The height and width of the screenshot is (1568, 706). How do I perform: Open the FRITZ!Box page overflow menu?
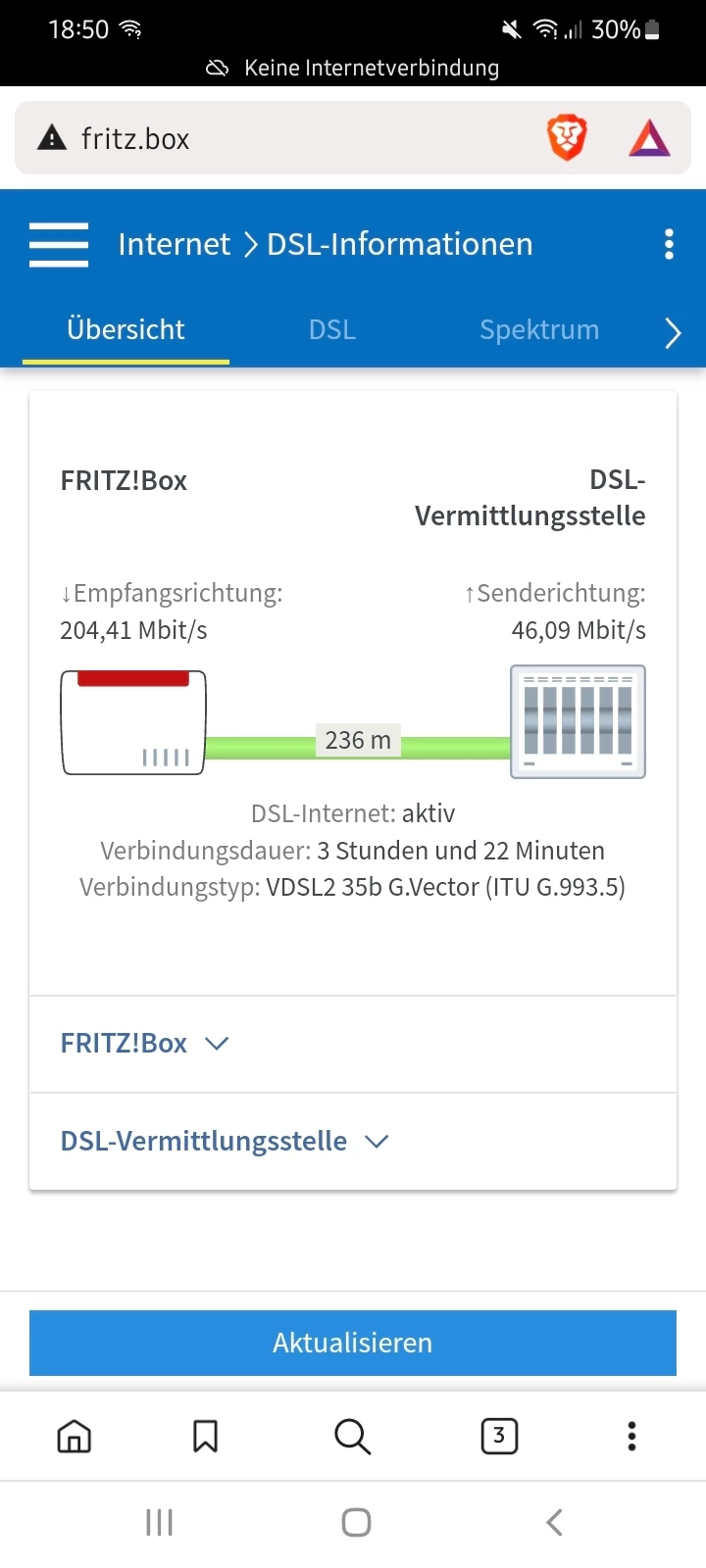coord(669,244)
